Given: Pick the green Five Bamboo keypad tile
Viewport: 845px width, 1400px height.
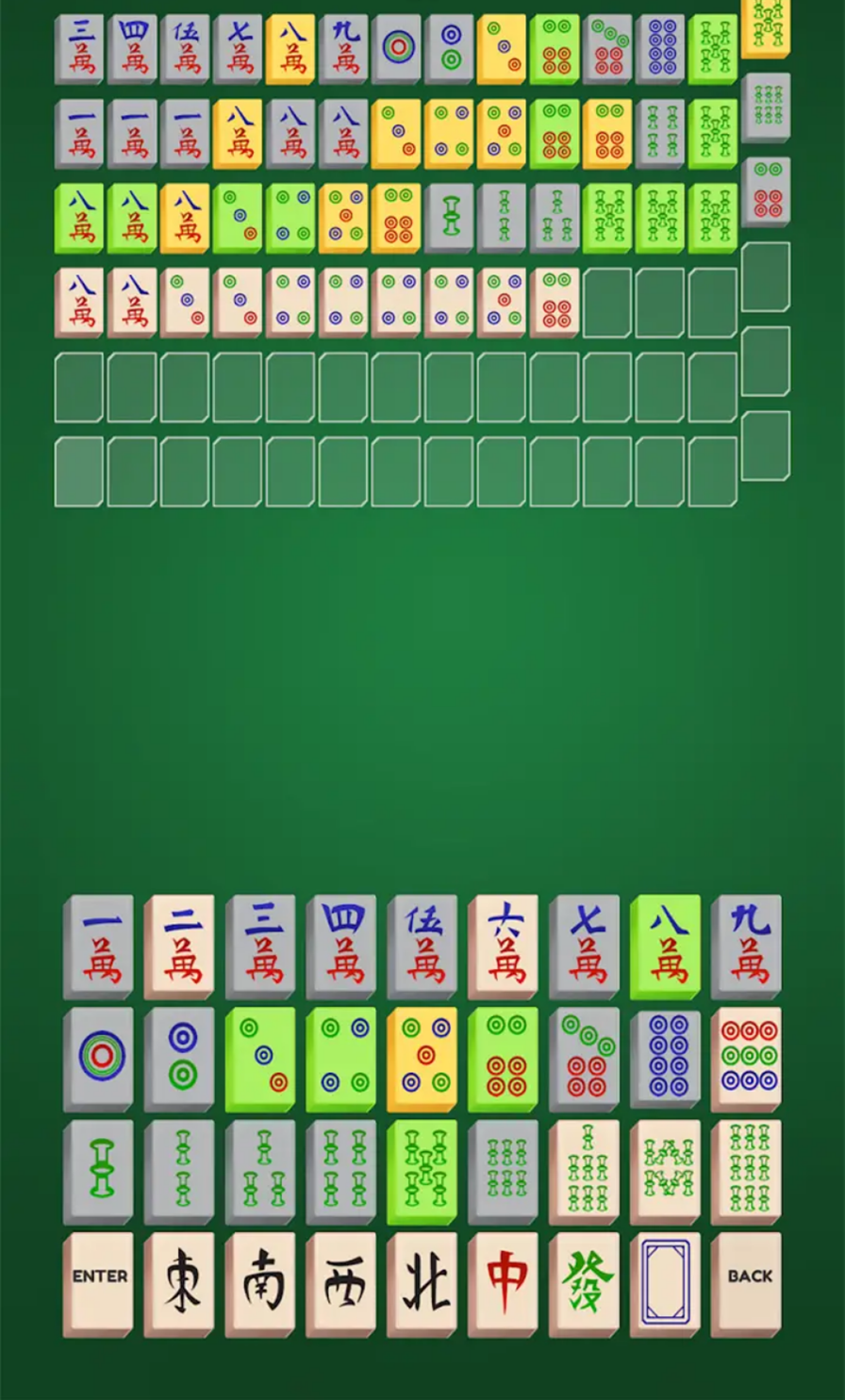Looking at the screenshot, I should click(423, 1172).
